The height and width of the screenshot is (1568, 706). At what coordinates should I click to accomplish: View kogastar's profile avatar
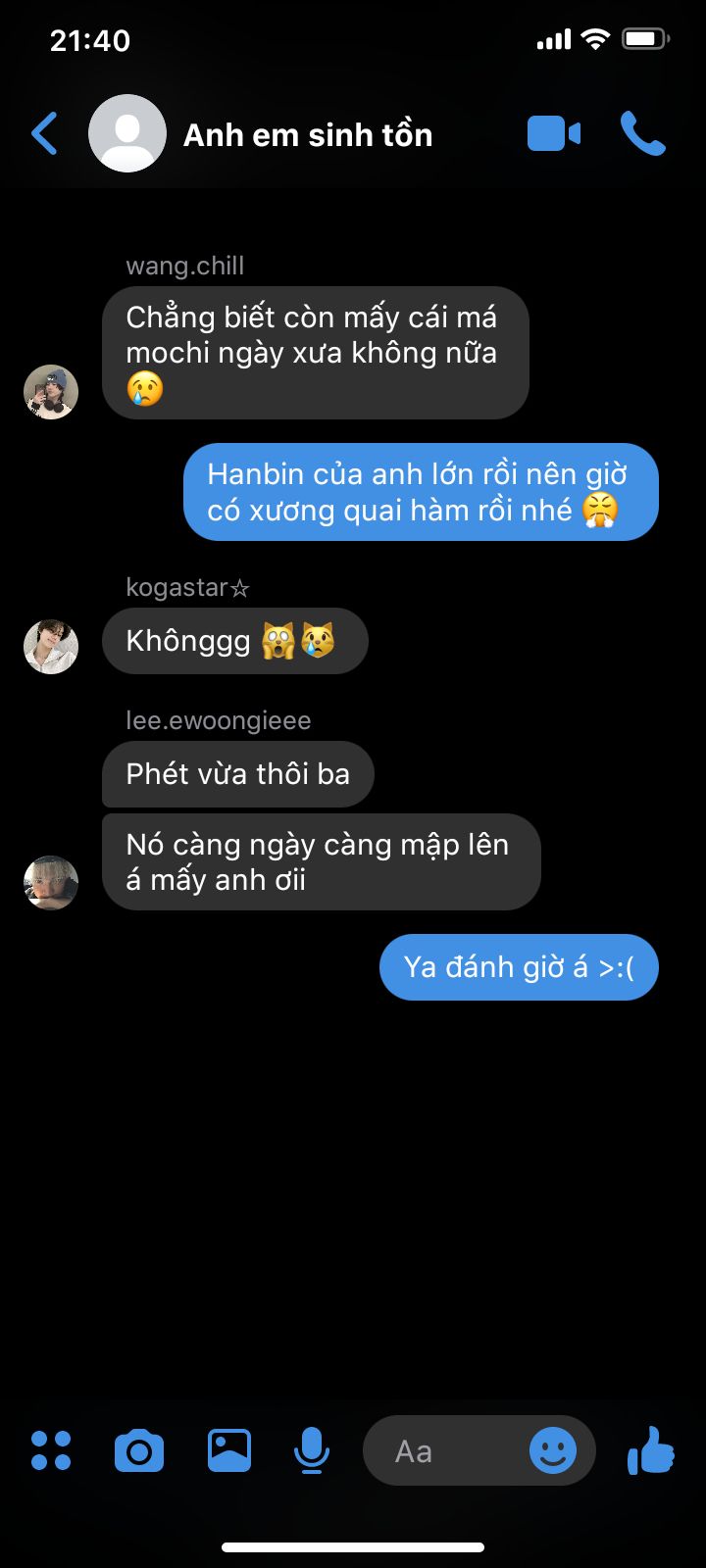tap(51, 647)
